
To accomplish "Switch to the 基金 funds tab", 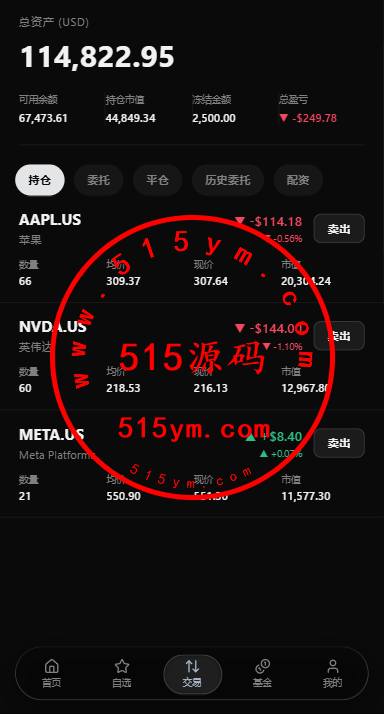I will (262, 673).
